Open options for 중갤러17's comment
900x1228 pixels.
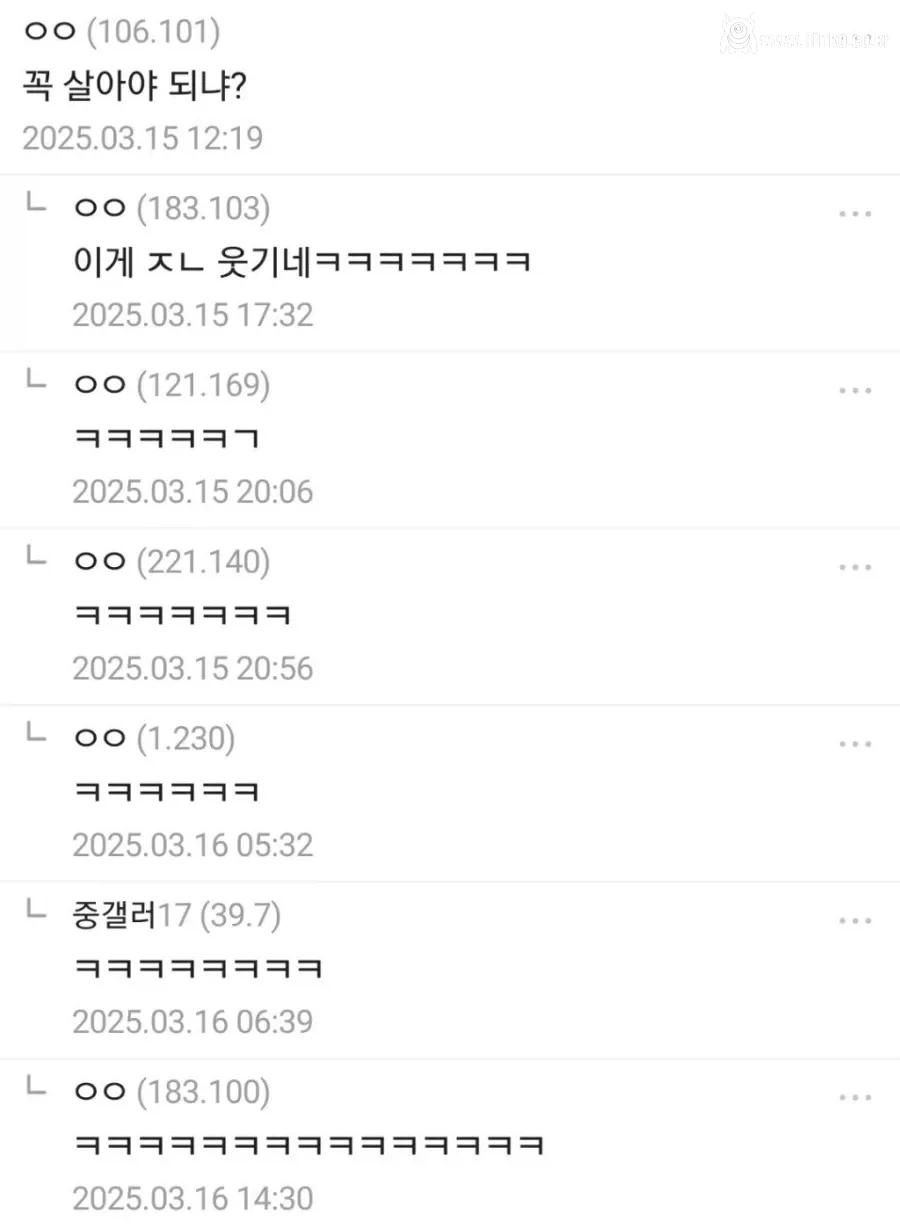point(857,919)
